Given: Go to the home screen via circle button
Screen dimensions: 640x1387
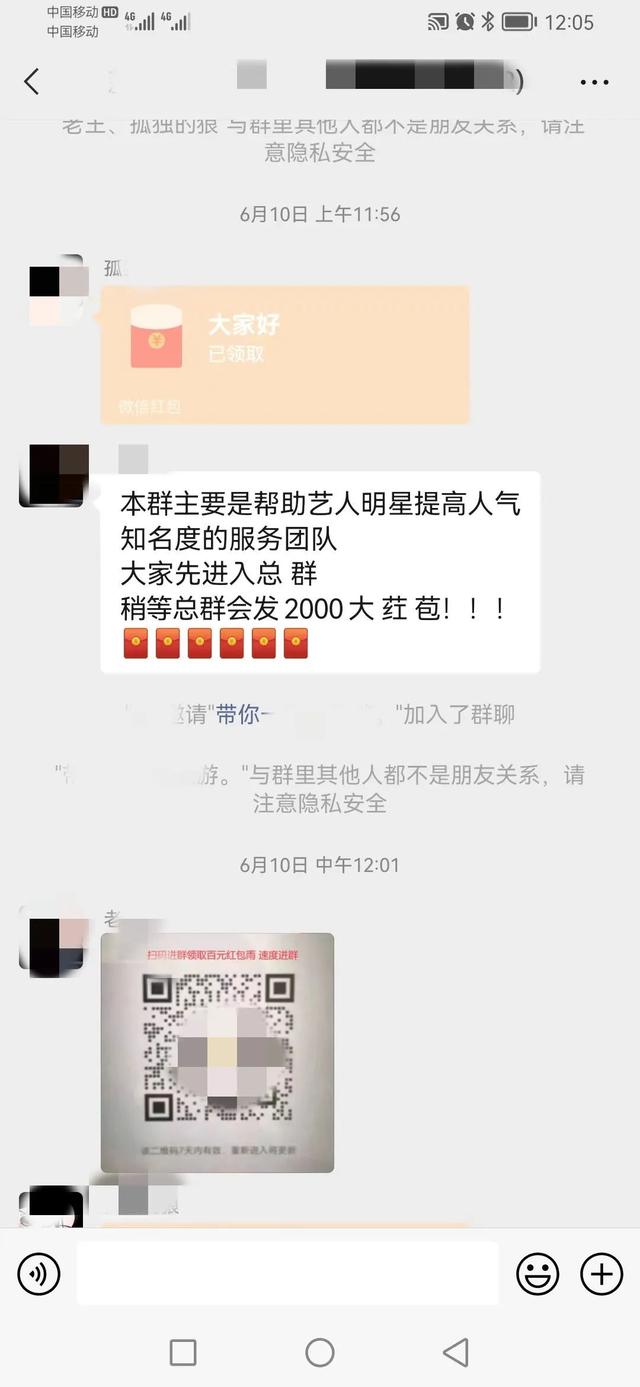Looking at the screenshot, I should tap(320, 1353).
